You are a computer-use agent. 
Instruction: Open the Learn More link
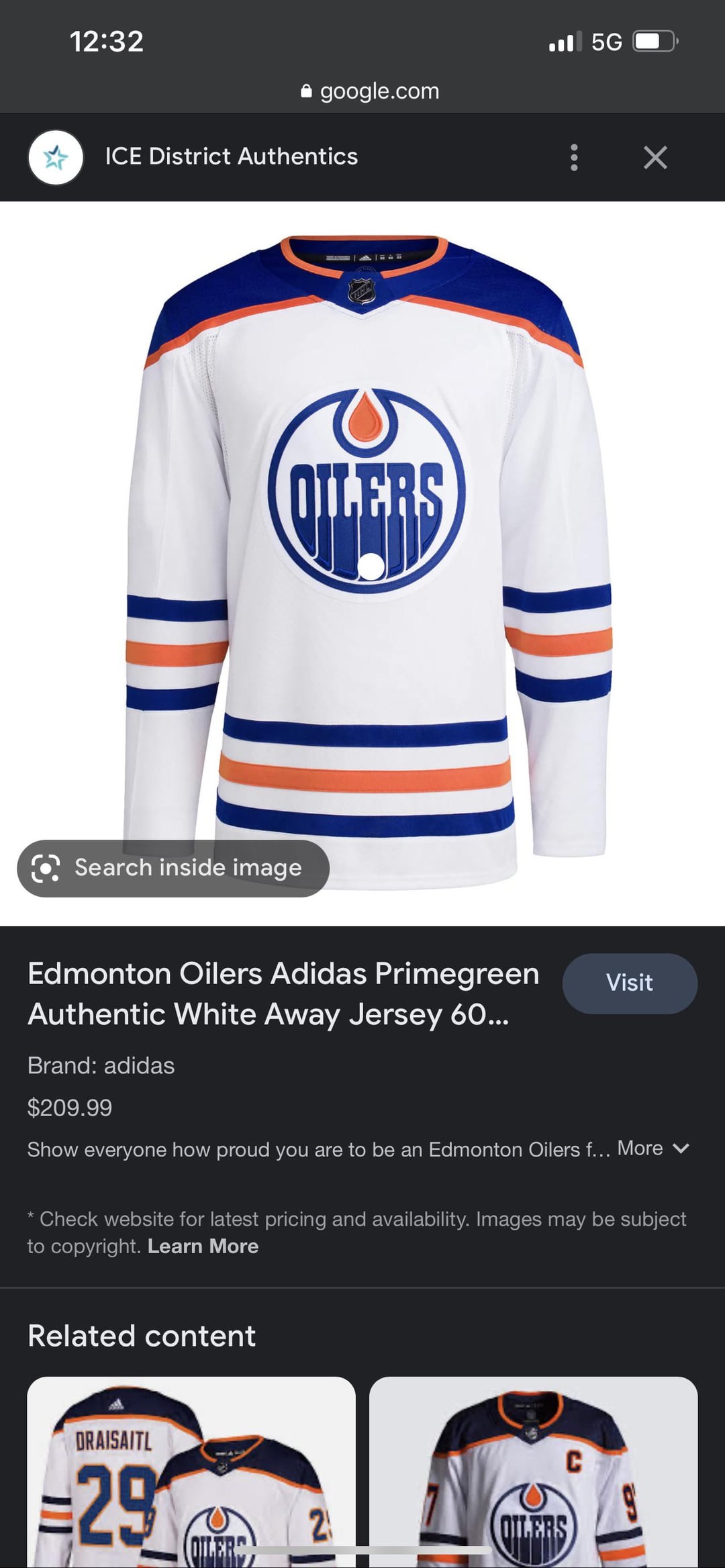(203, 1246)
